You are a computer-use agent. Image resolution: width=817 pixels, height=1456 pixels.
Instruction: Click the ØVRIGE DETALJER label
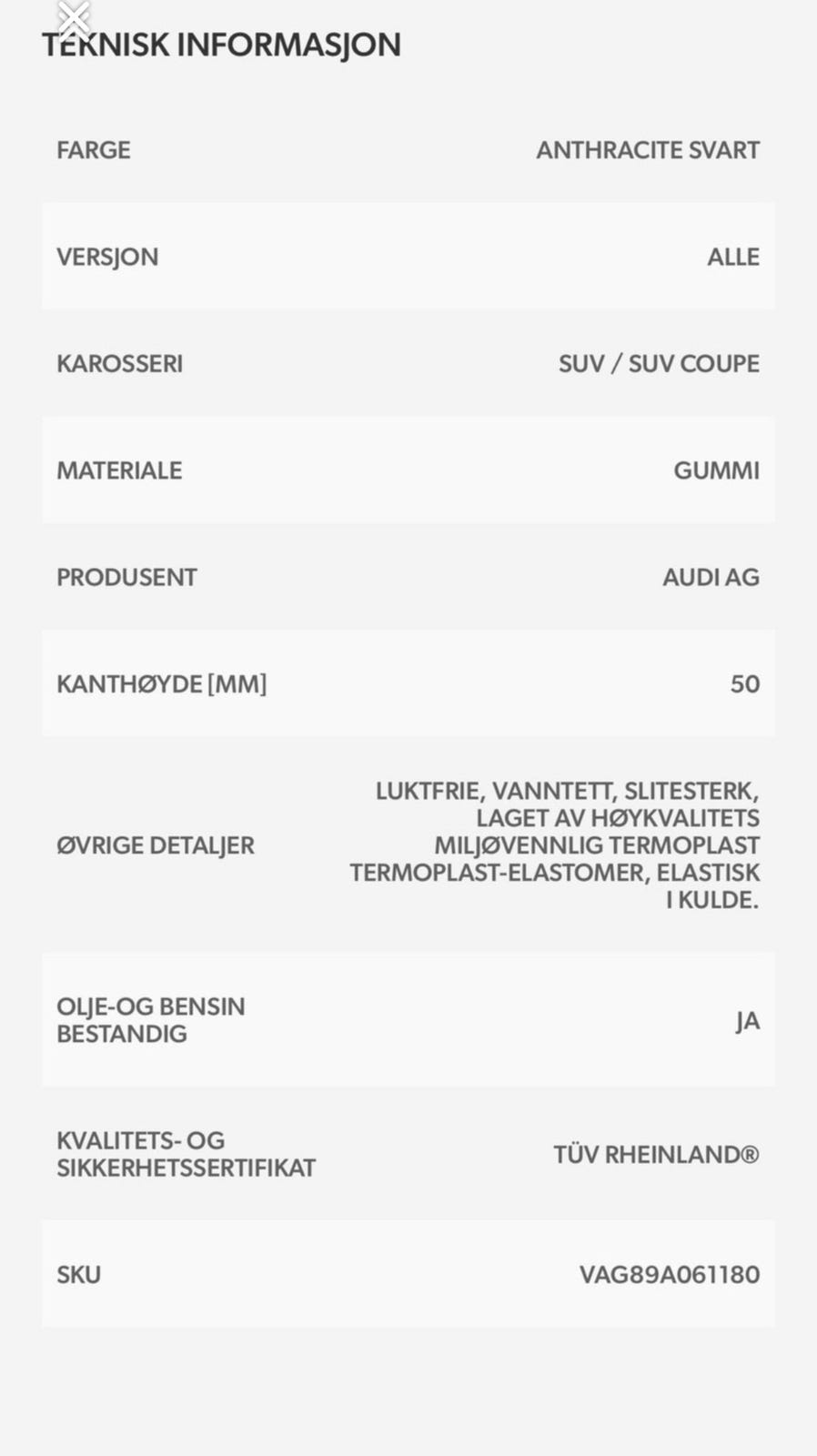pos(156,845)
